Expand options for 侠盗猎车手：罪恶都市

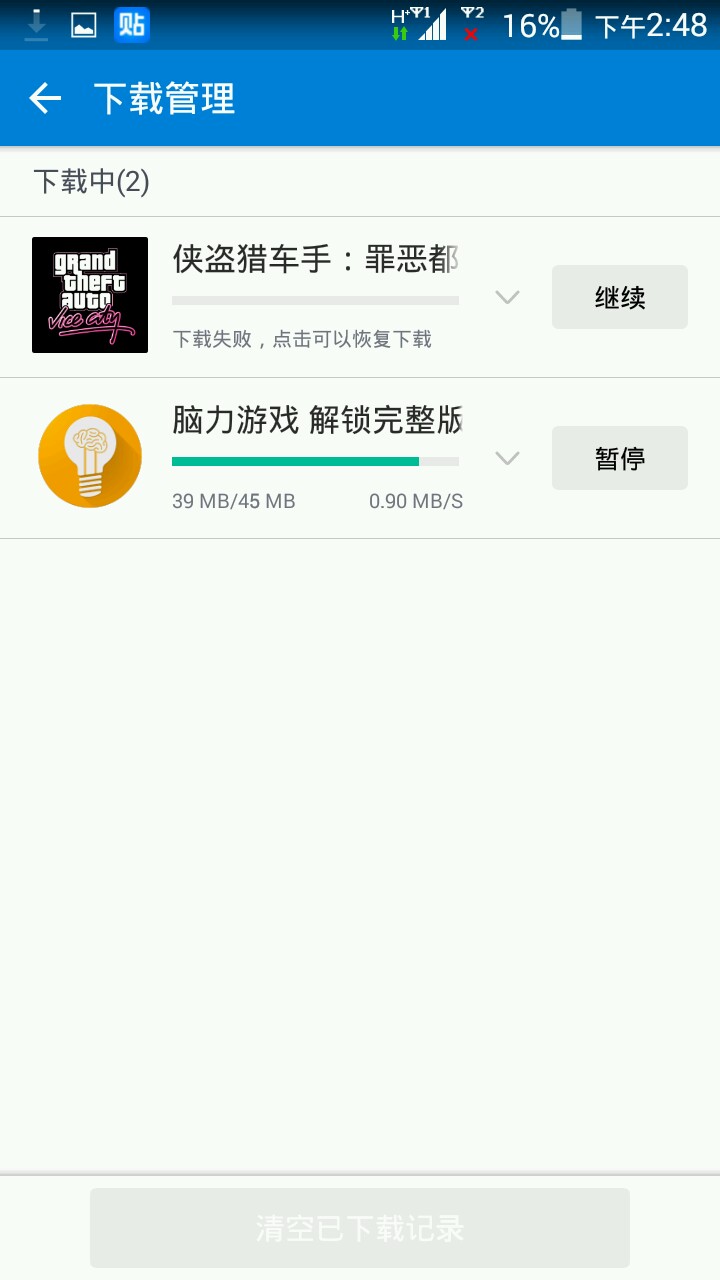508,297
